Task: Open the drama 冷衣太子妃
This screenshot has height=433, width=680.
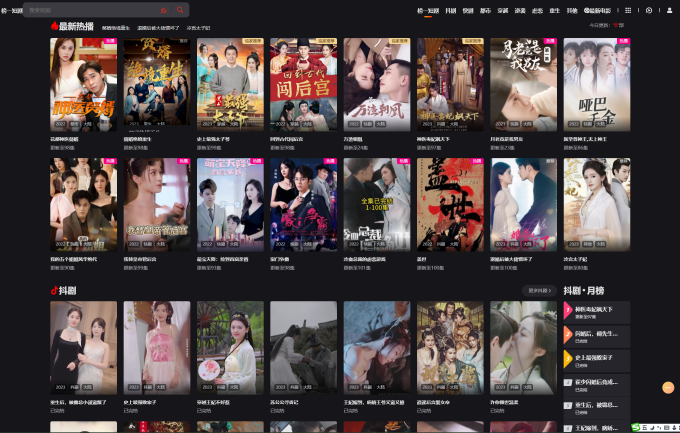Action: tap(596, 205)
